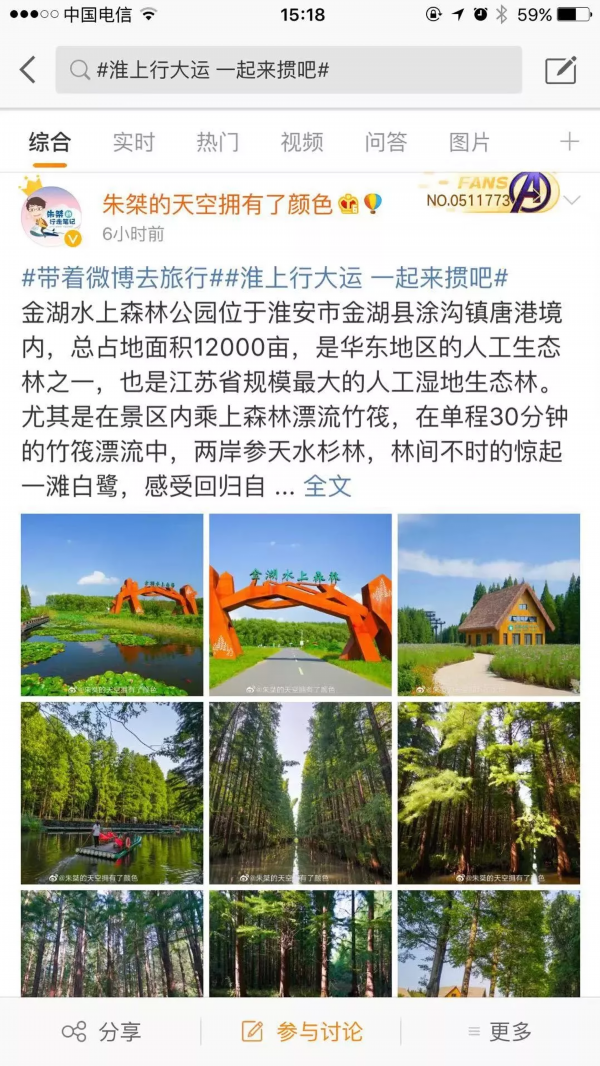Open the username 朱桀的天空拥有了颜色

[217, 204]
